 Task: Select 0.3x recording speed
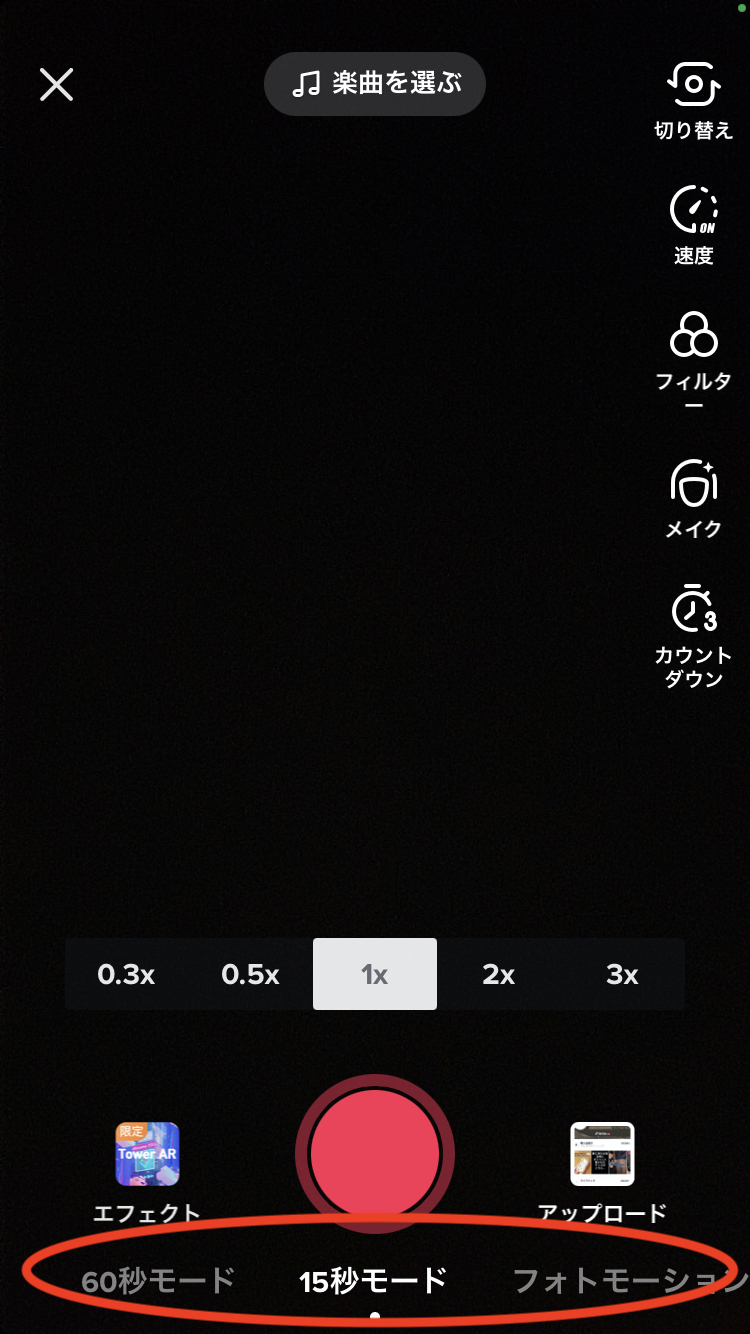click(126, 974)
